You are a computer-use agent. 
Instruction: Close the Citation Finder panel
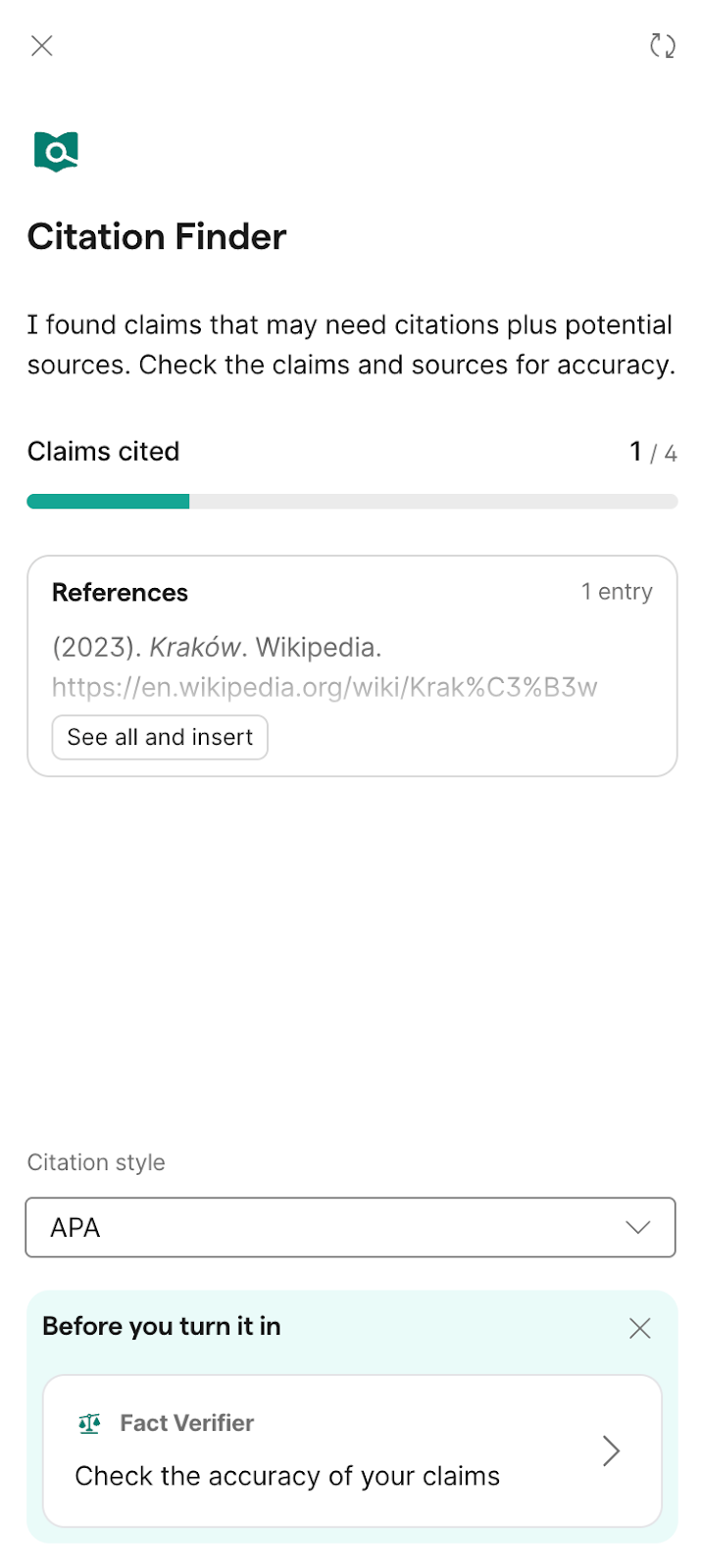point(42,46)
